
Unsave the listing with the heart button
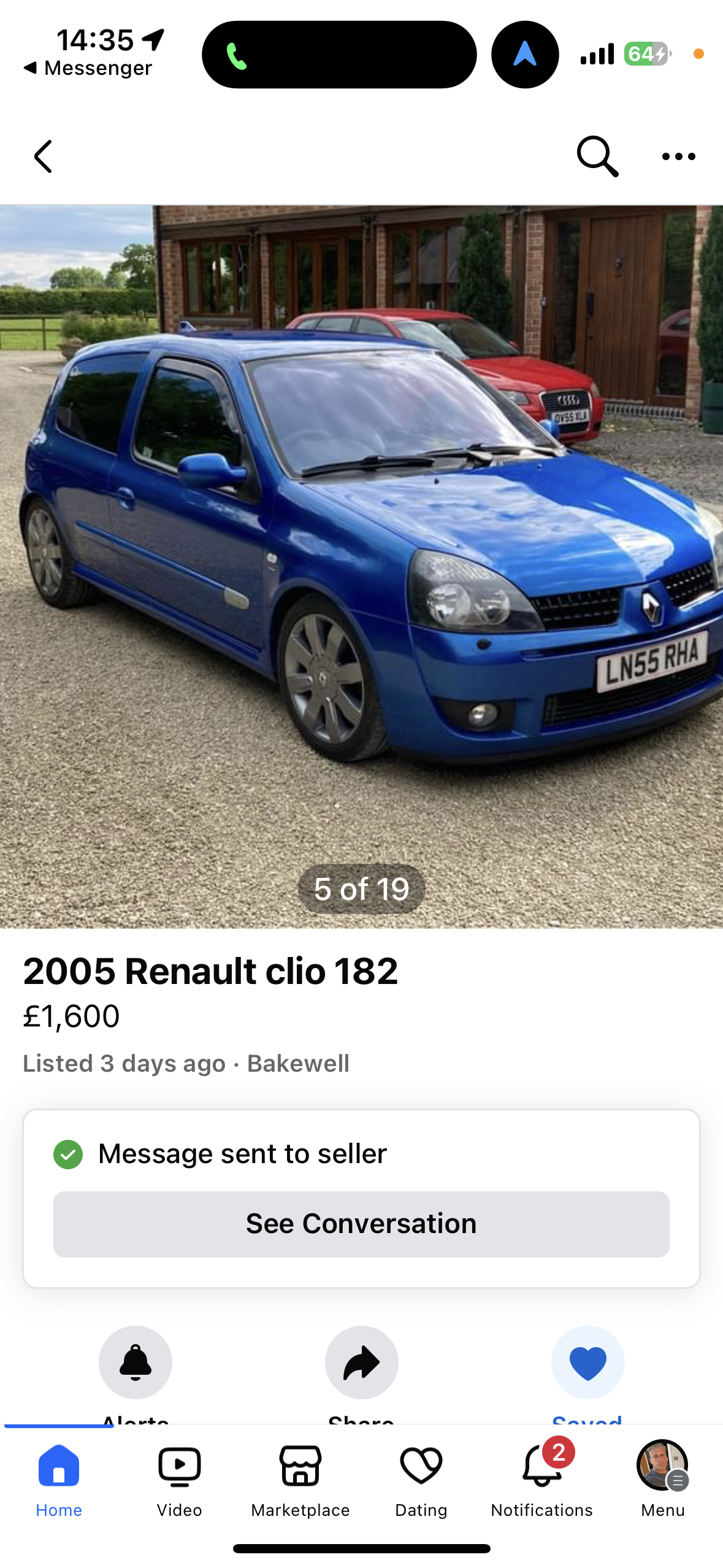coord(587,1362)
